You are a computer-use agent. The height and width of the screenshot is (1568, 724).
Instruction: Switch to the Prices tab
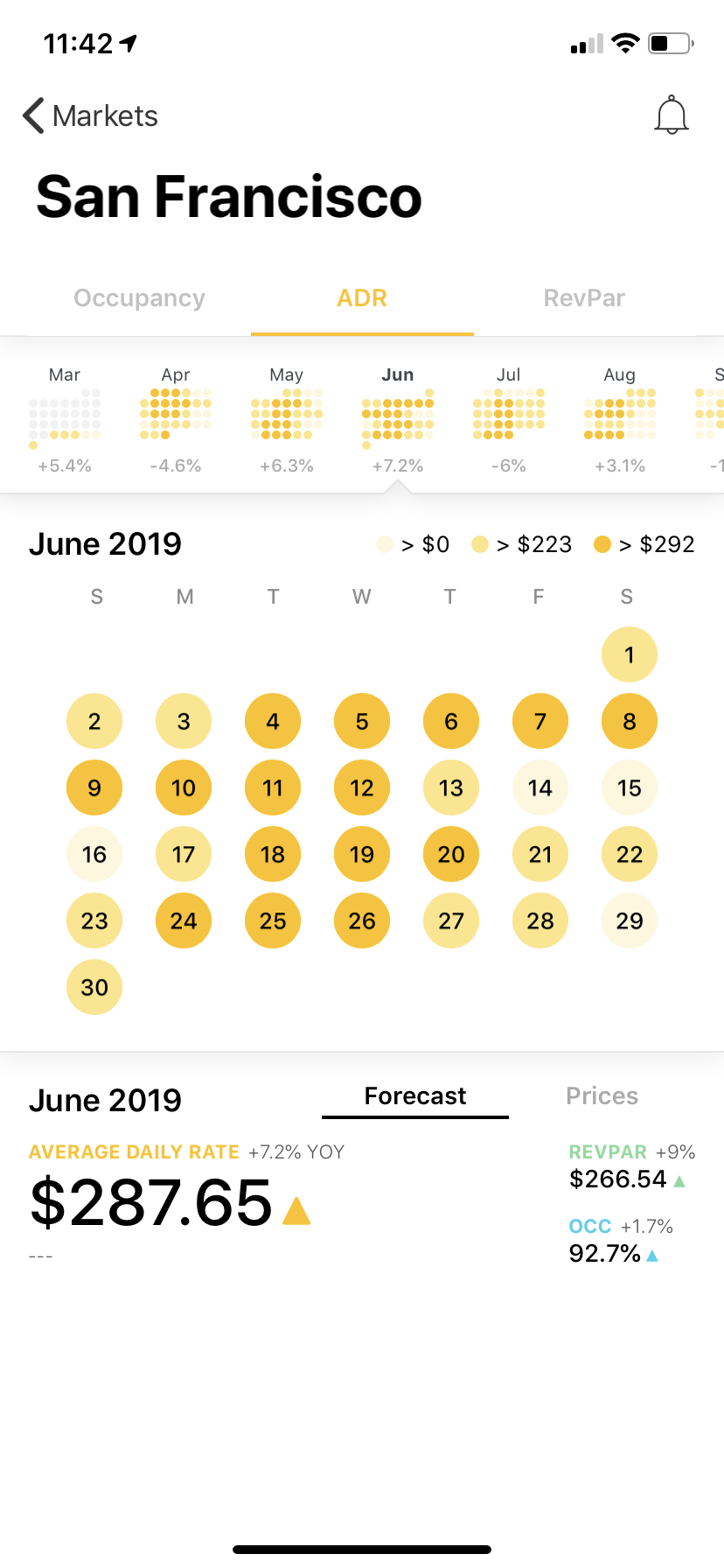(x=602, y=1096)
